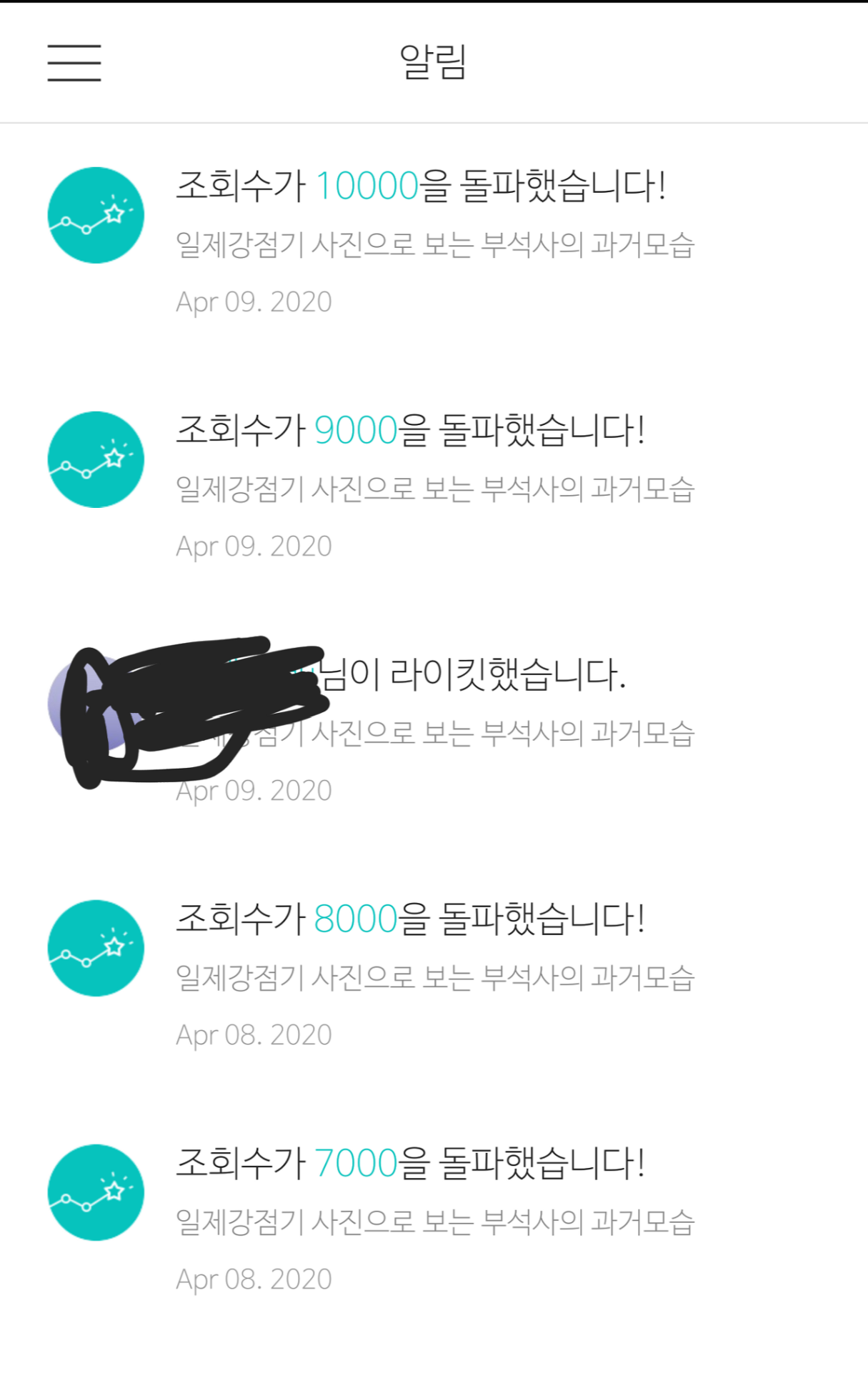Click the top menu bar area

(x=434, y=62)
